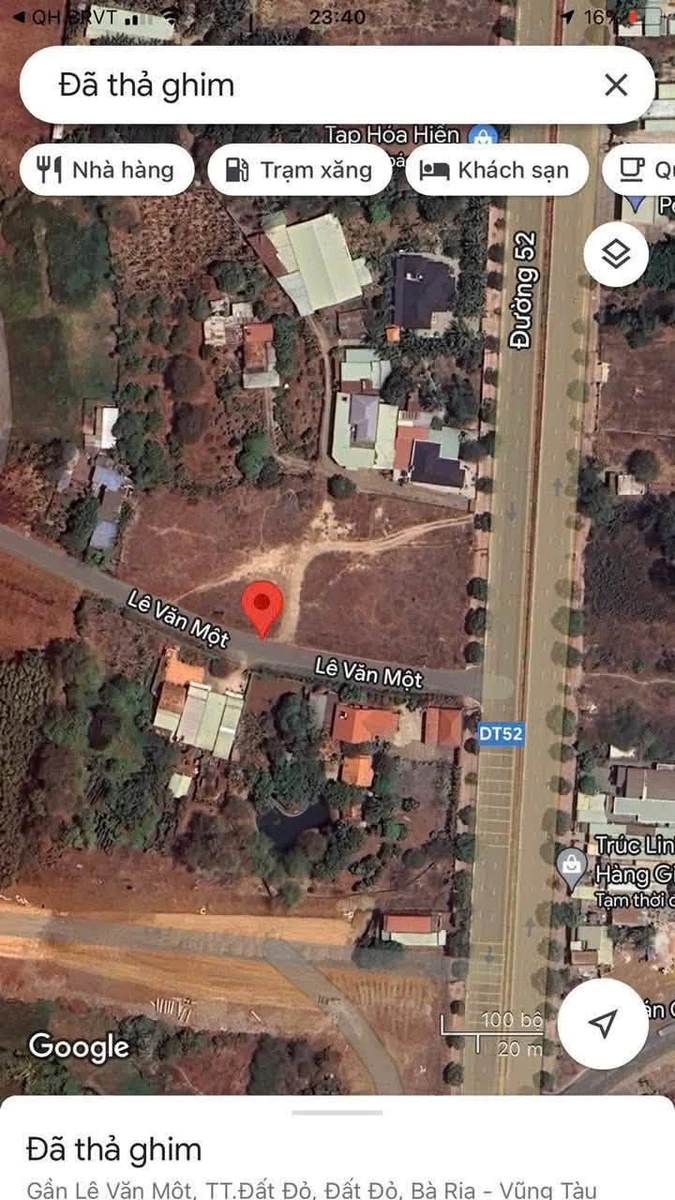
Task: Open the 'Tạp Hóa Hiền' shop marker
Action: (x=484, y=135)
